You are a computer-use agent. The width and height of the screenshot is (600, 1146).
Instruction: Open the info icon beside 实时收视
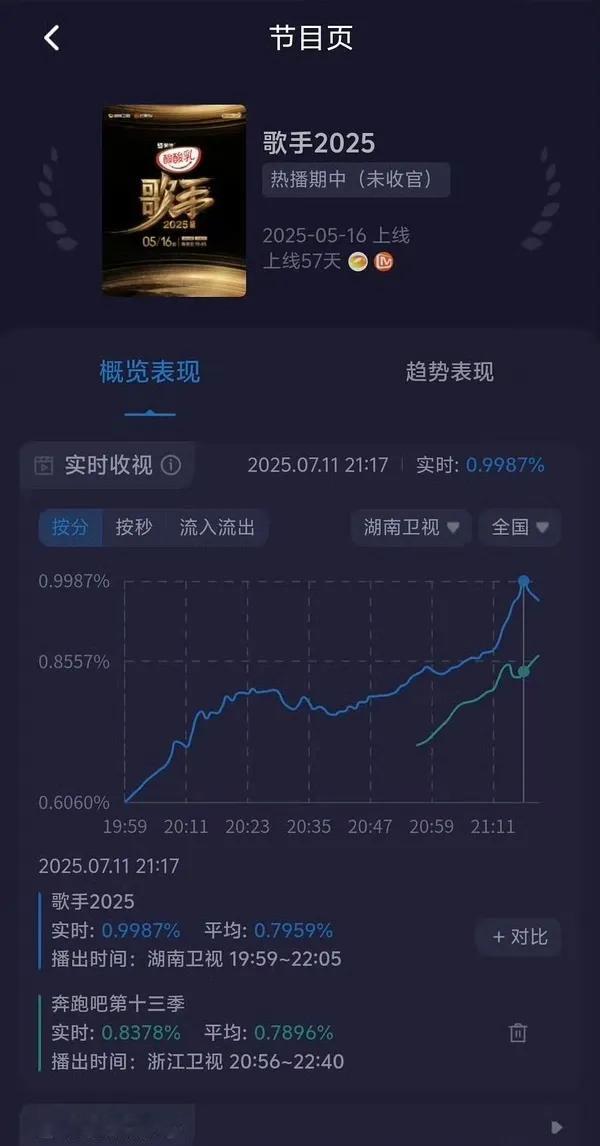pos(171,465)
